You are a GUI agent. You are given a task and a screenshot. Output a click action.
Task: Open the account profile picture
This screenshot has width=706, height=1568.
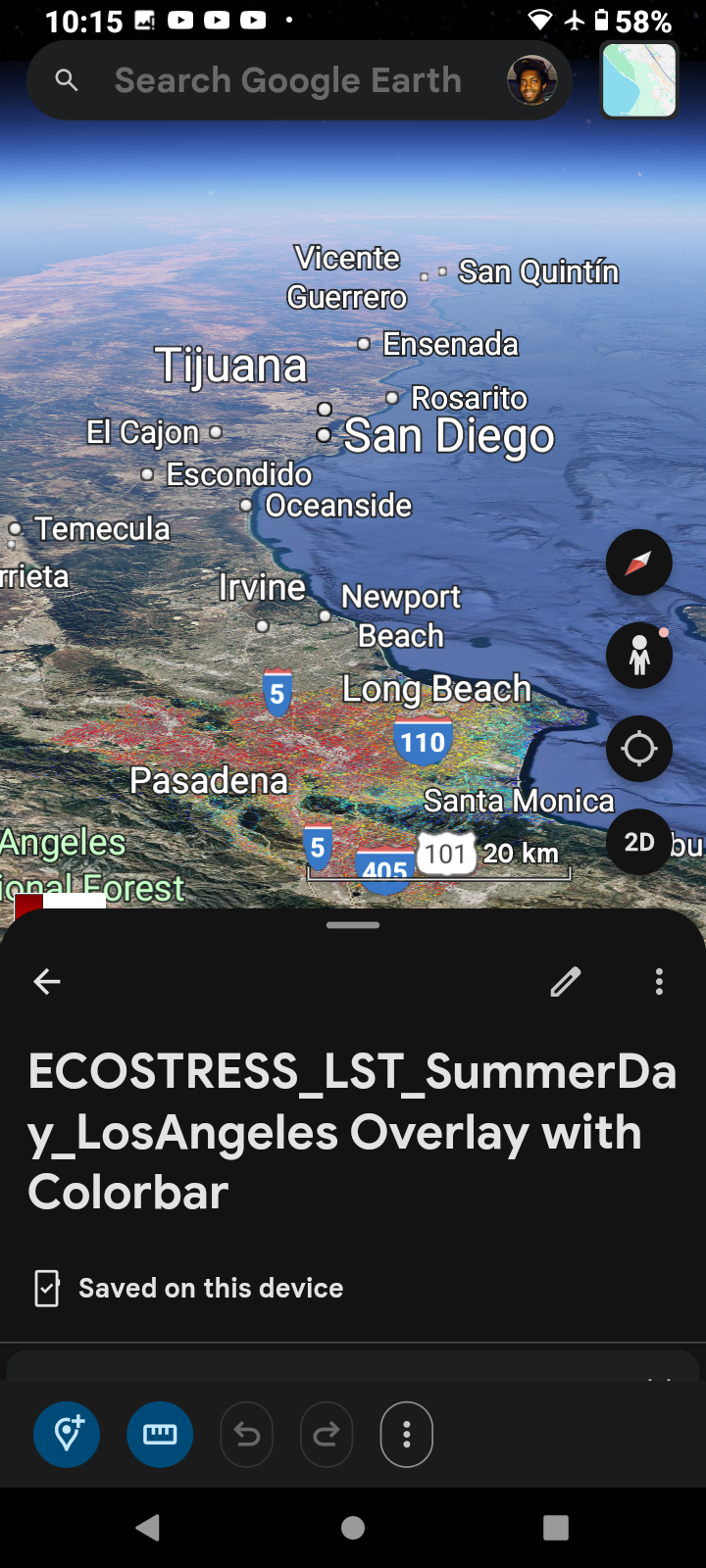click(x=531, y=80)
